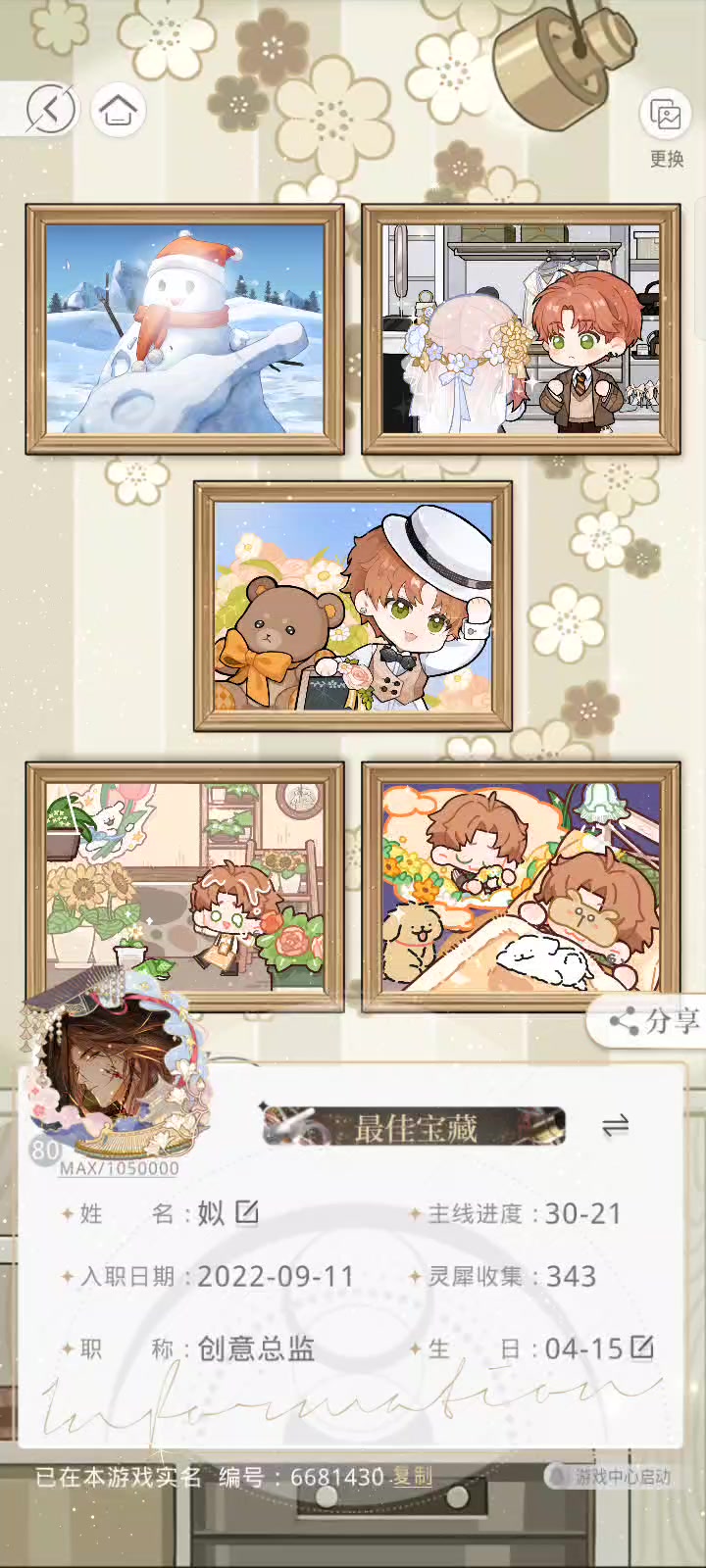
Task: Open the snowman framed picture
Action: tap(184, 329)
